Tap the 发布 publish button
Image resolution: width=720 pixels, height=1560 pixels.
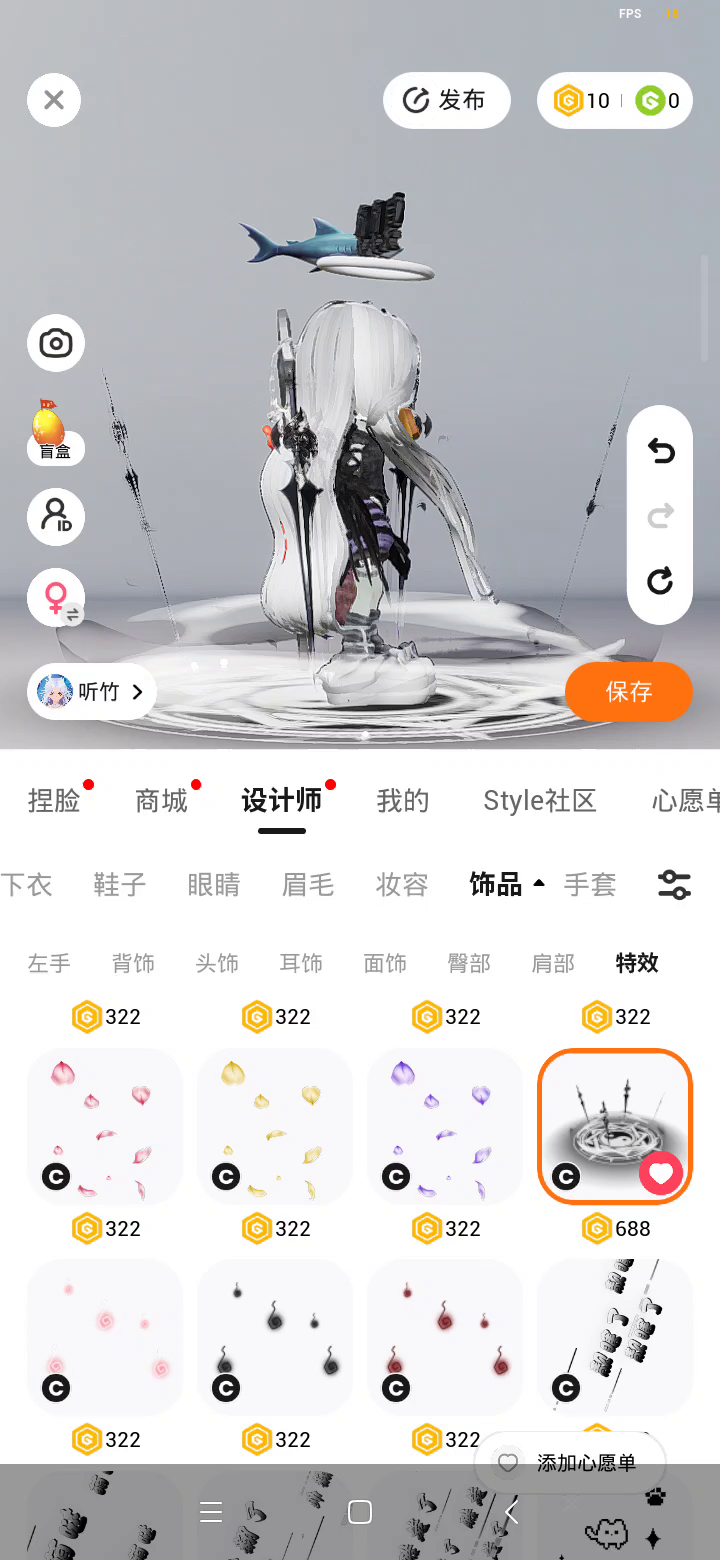click(x=447, y=100)
